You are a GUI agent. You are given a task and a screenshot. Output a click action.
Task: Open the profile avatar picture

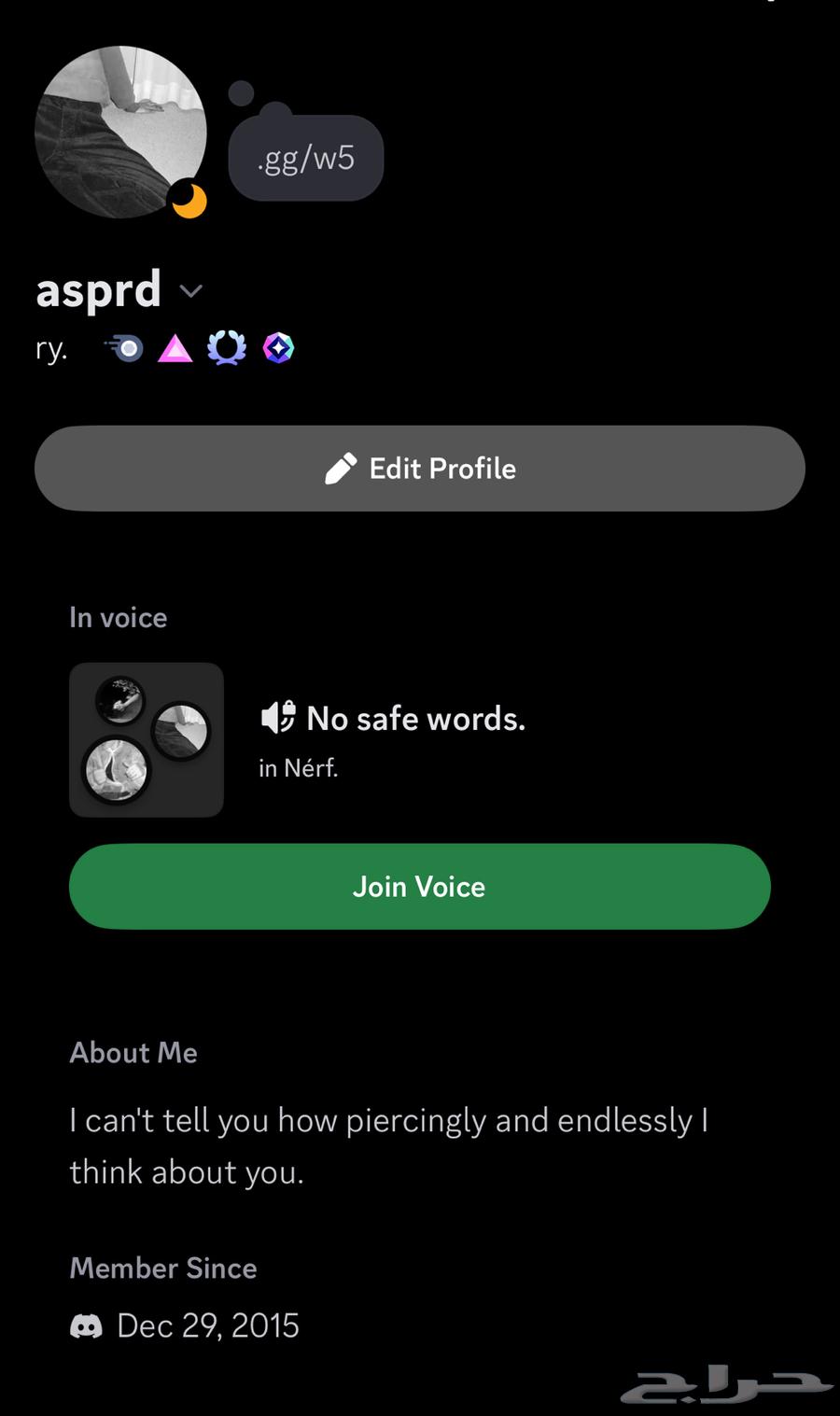tap(120, 132)
